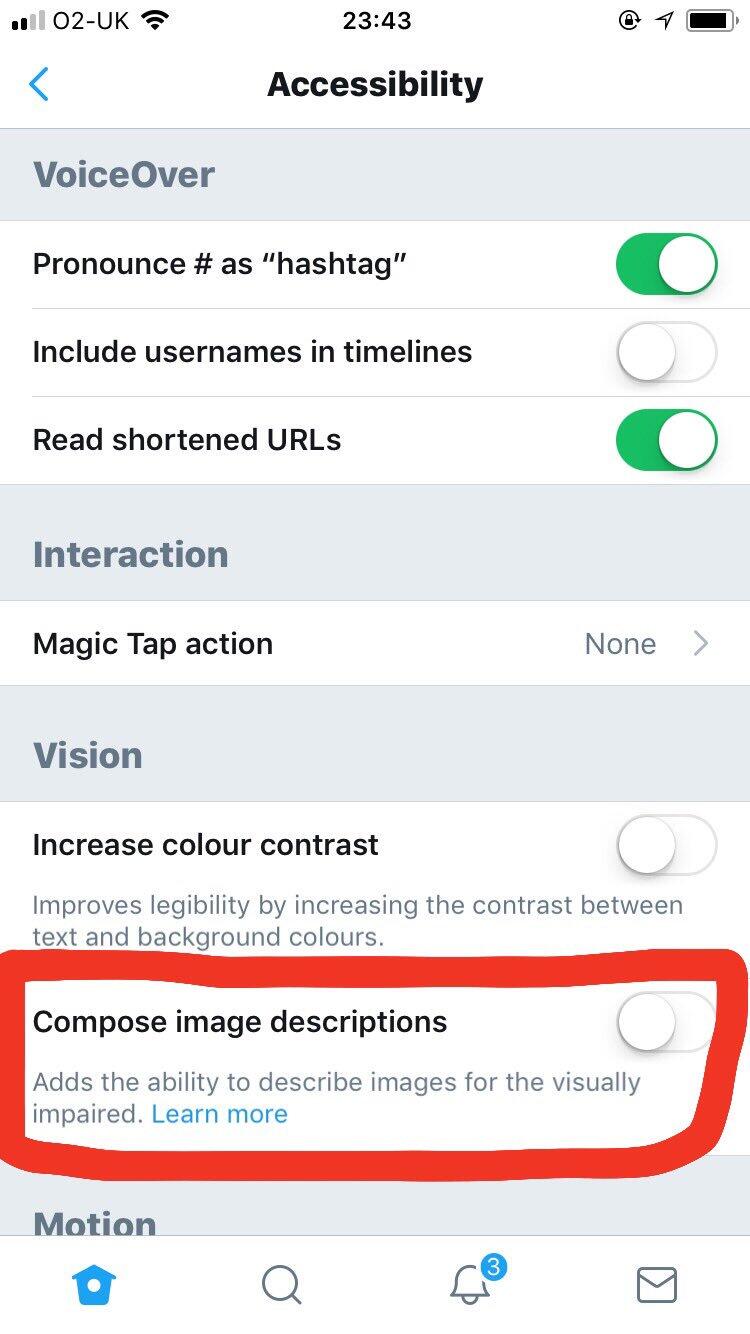This screenshot has height=1334, width=750.
Task: Tap the Learn more link
Action: pos(220,1114)
